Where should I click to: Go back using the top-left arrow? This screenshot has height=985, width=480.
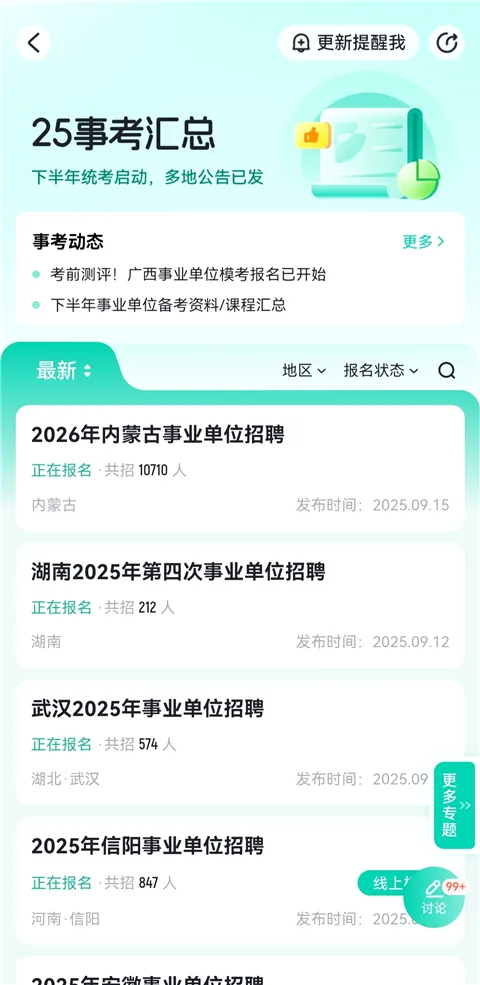[x=34, y=43]
